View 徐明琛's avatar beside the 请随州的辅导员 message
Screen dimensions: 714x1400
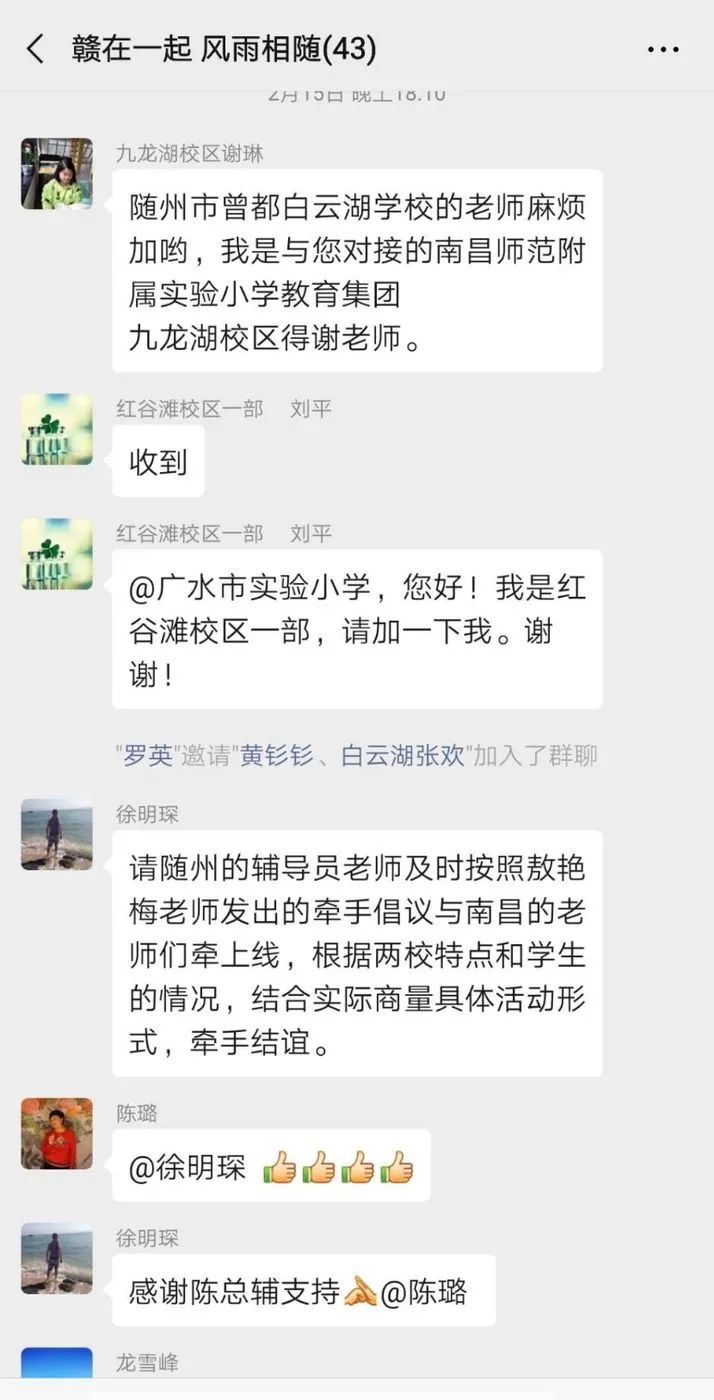[57, 835]
